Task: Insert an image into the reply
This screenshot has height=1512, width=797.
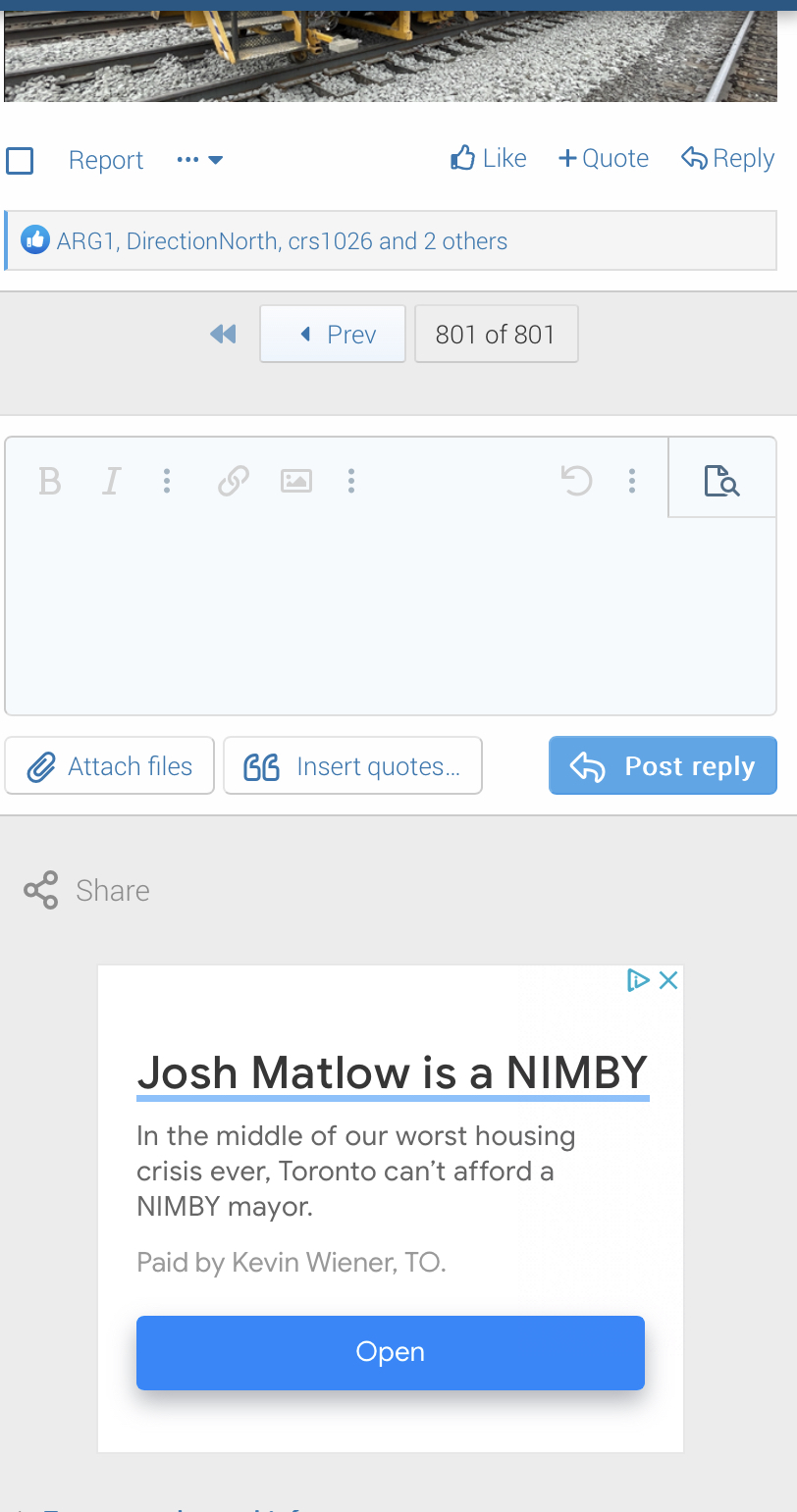Action: point(296,481)
